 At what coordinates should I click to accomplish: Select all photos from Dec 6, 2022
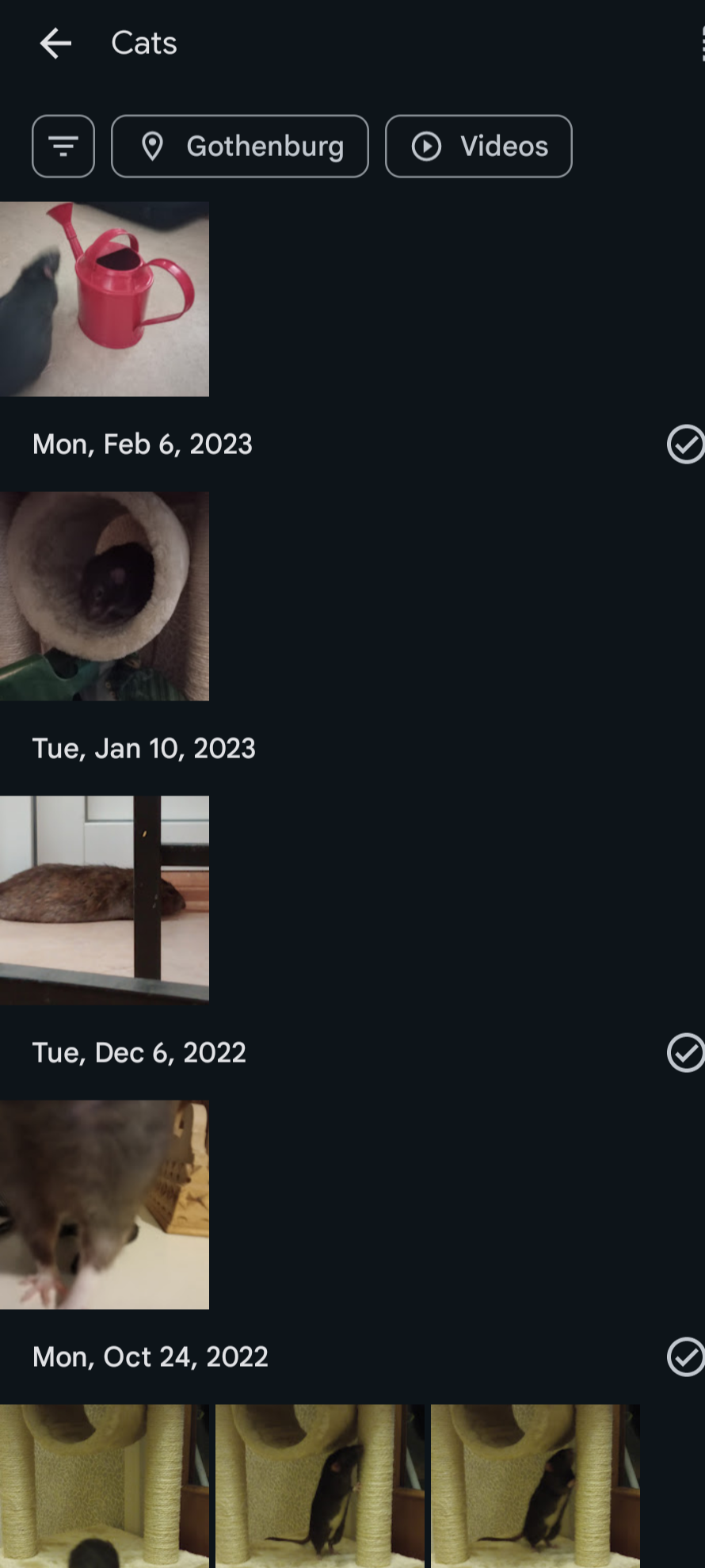pyautogui.click(x=684, y=1052)
